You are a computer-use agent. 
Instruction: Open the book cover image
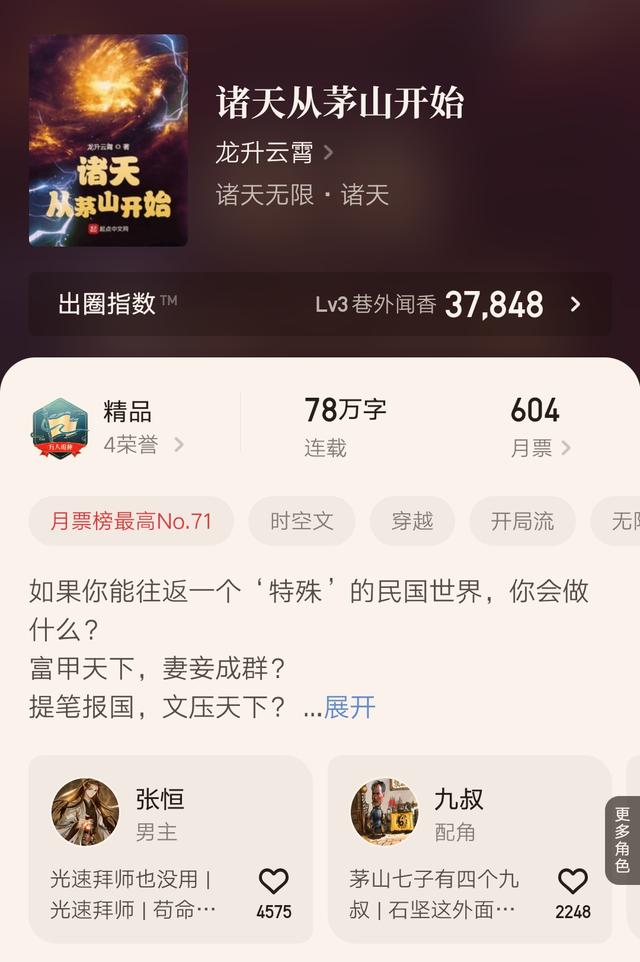[108, 140]
